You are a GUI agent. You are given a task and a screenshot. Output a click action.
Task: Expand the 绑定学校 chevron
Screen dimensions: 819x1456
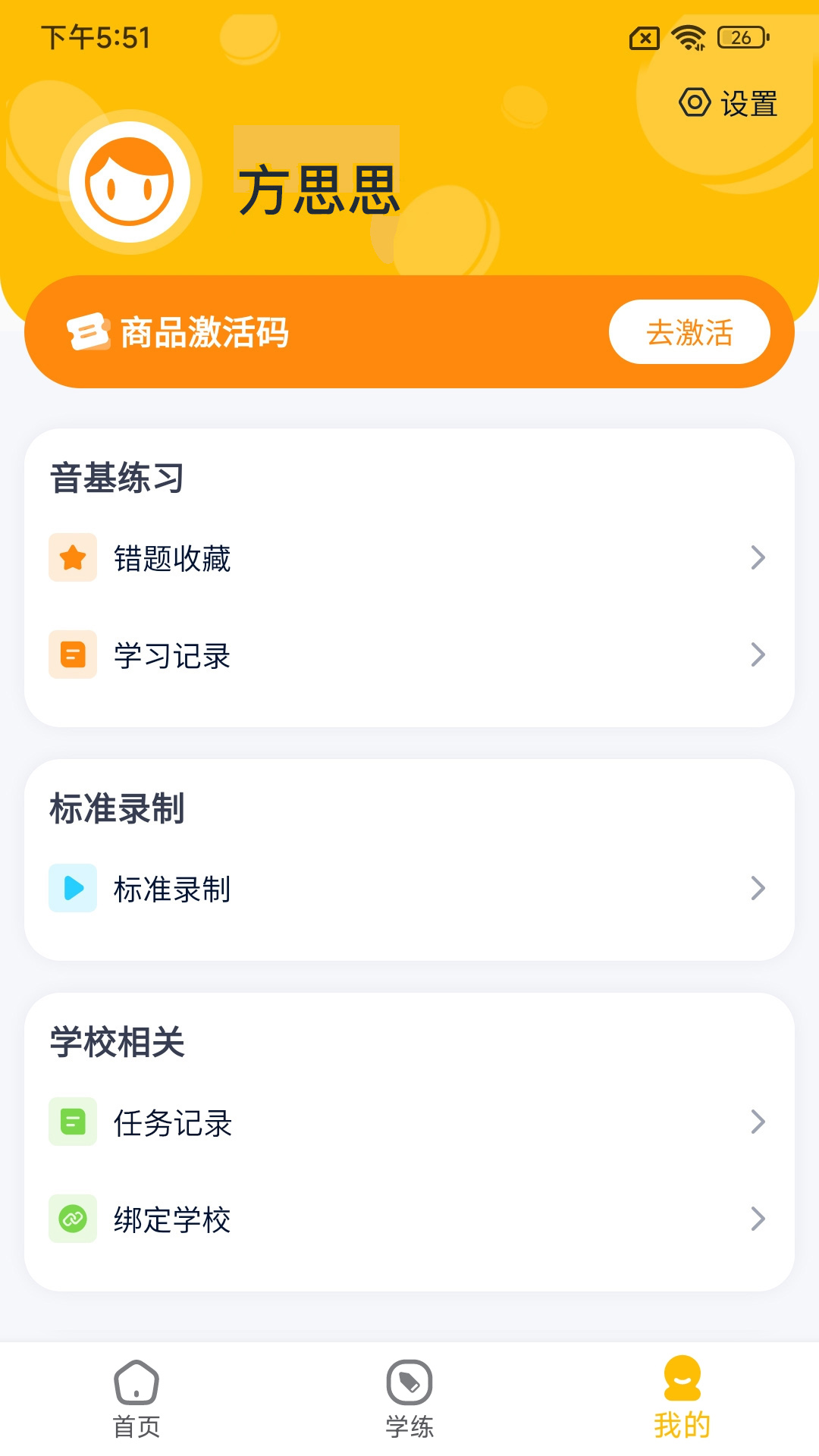pyautogui.click(x=758, y=1219)
